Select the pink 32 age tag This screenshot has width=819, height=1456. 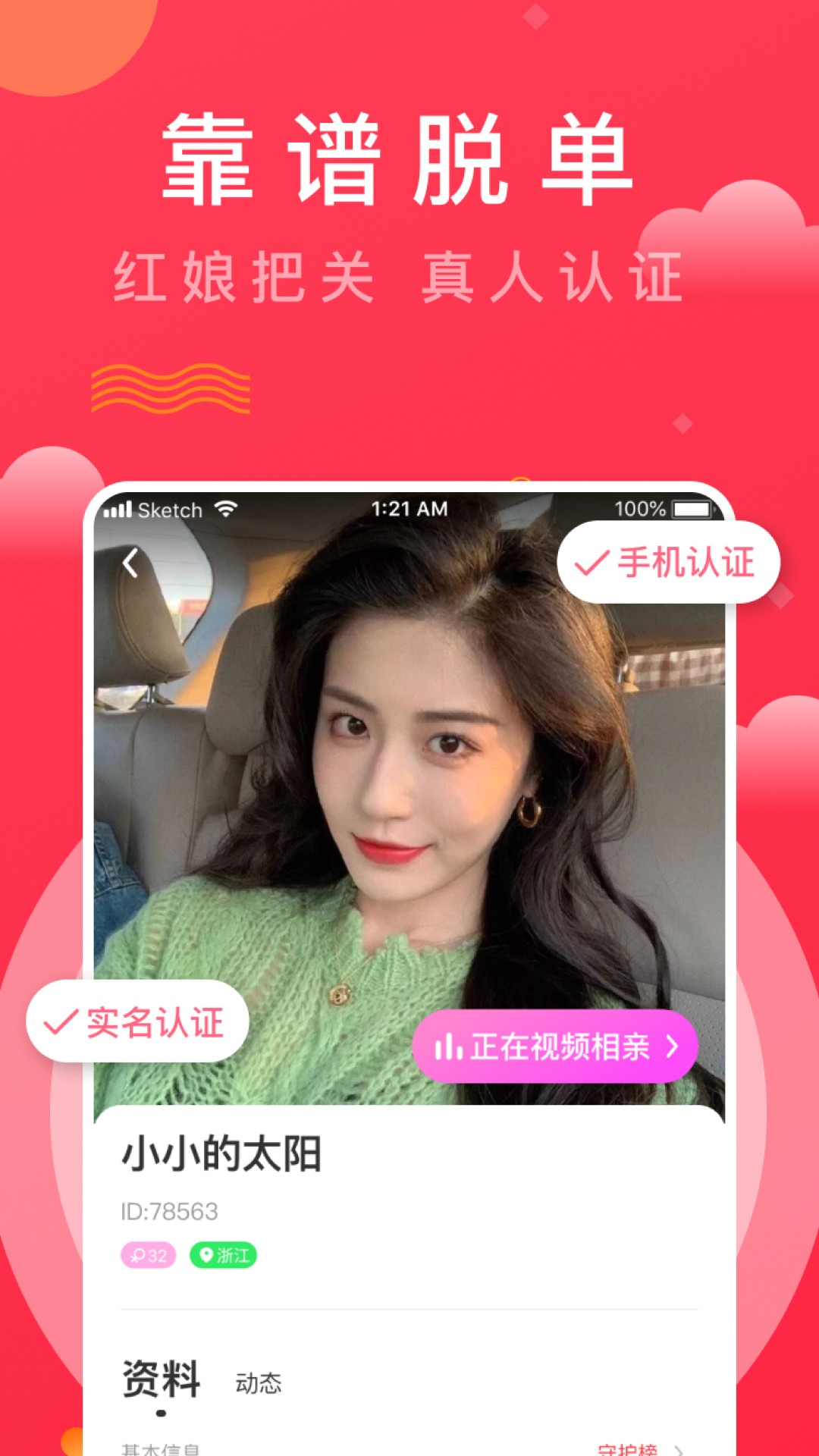coord(149,1256)
